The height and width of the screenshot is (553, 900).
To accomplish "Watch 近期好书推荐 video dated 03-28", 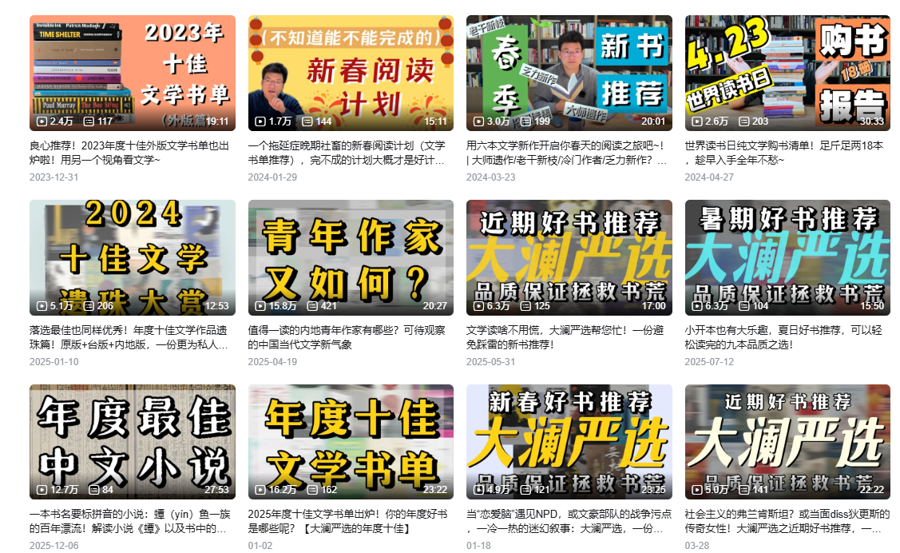I will [x=787, y=441].
